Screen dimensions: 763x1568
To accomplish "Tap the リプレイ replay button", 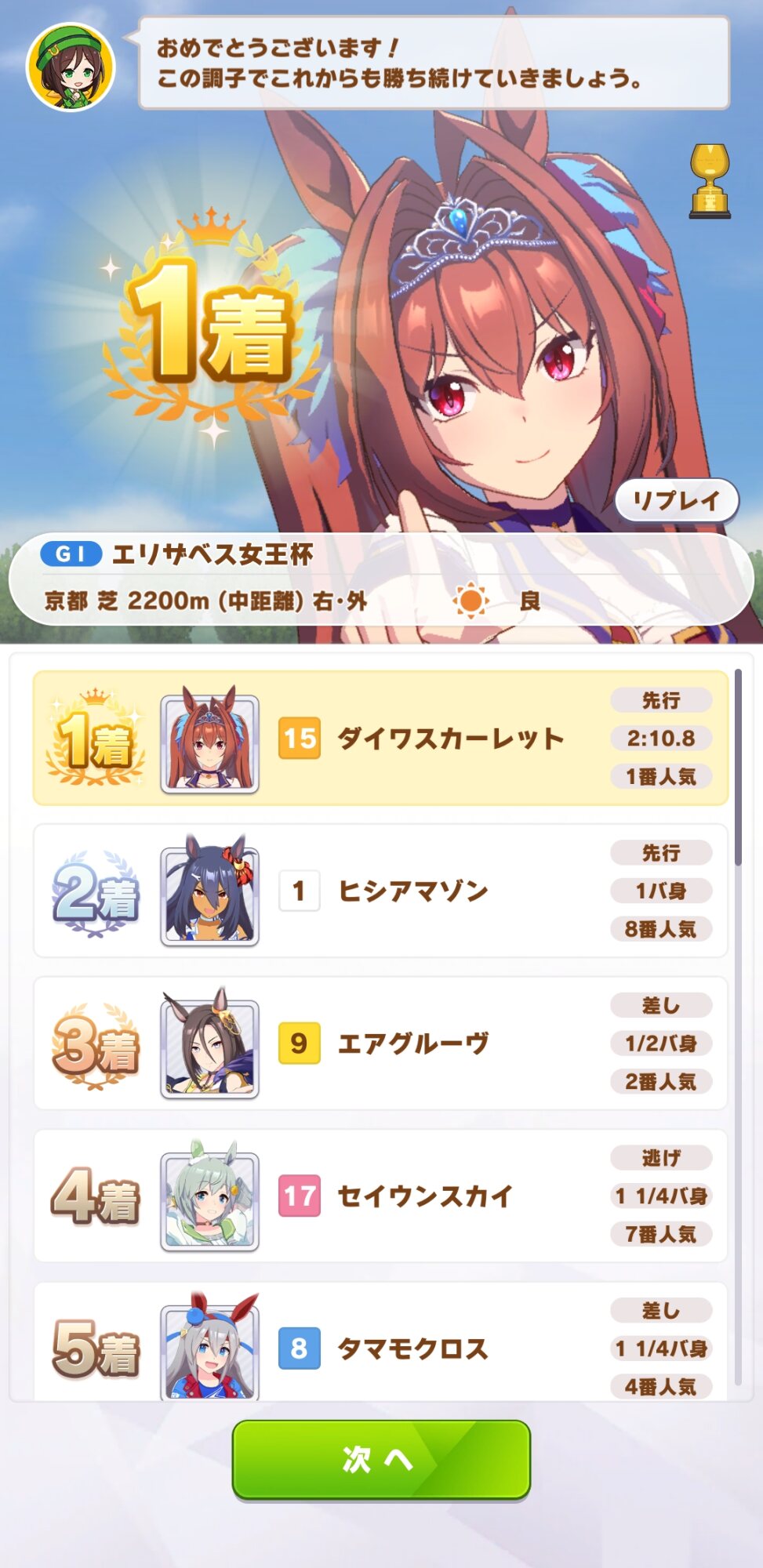I will point(677,500).
